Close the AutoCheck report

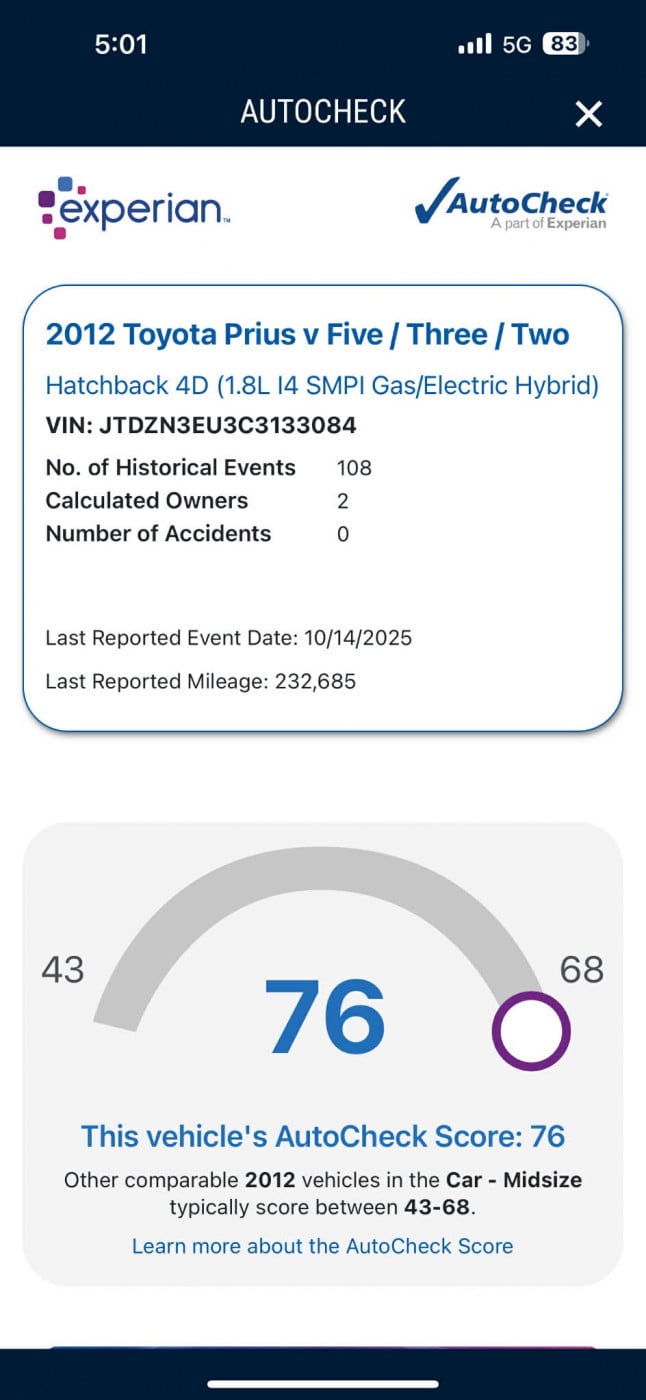click(x=589, y=114)
